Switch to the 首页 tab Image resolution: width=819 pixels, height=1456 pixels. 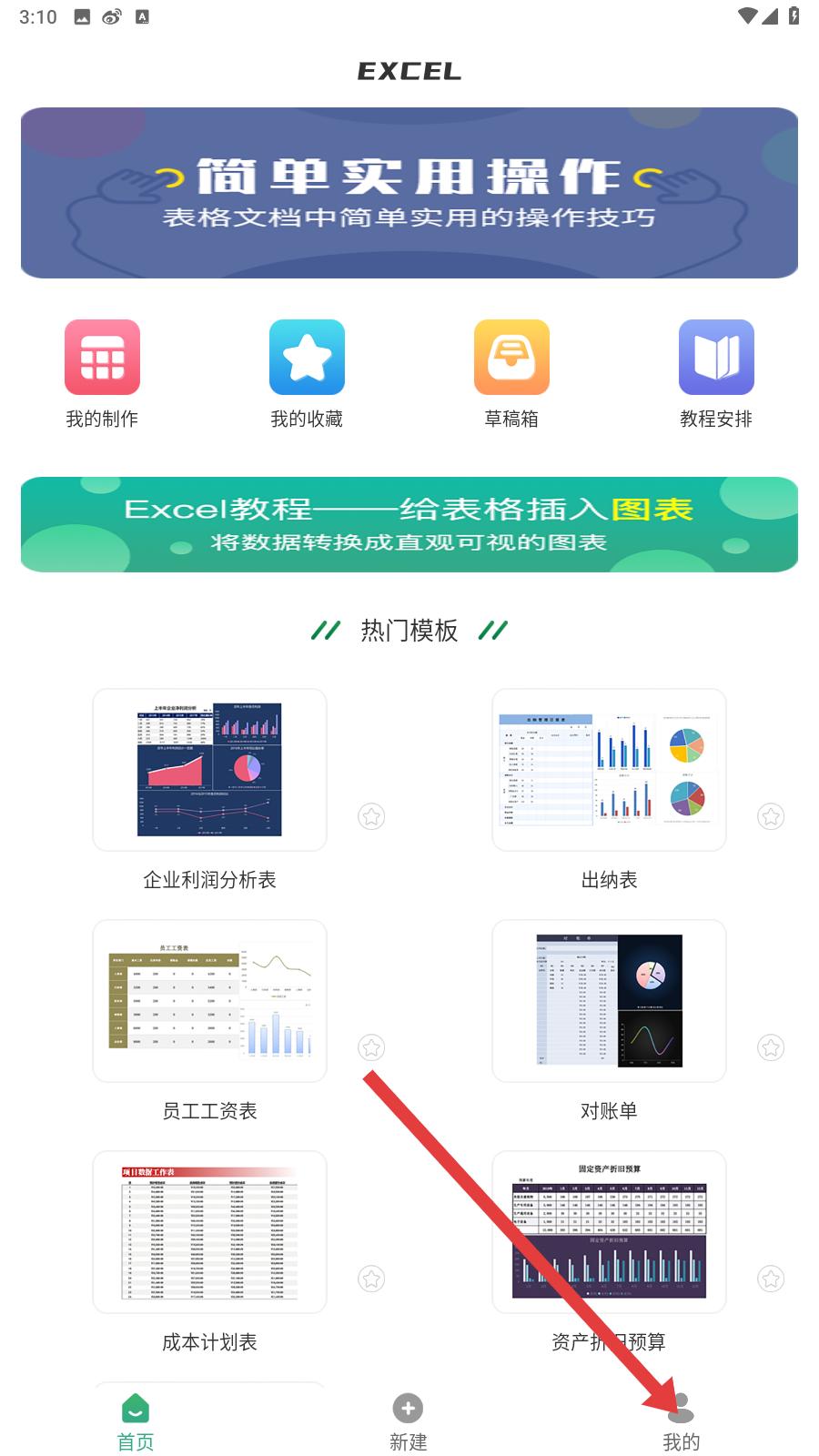(136, 1422)
